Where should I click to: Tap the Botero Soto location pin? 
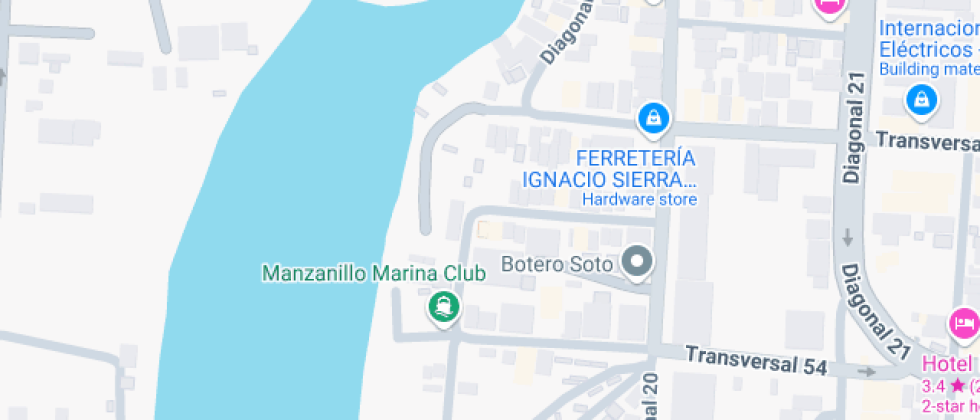tap(637, 264)
